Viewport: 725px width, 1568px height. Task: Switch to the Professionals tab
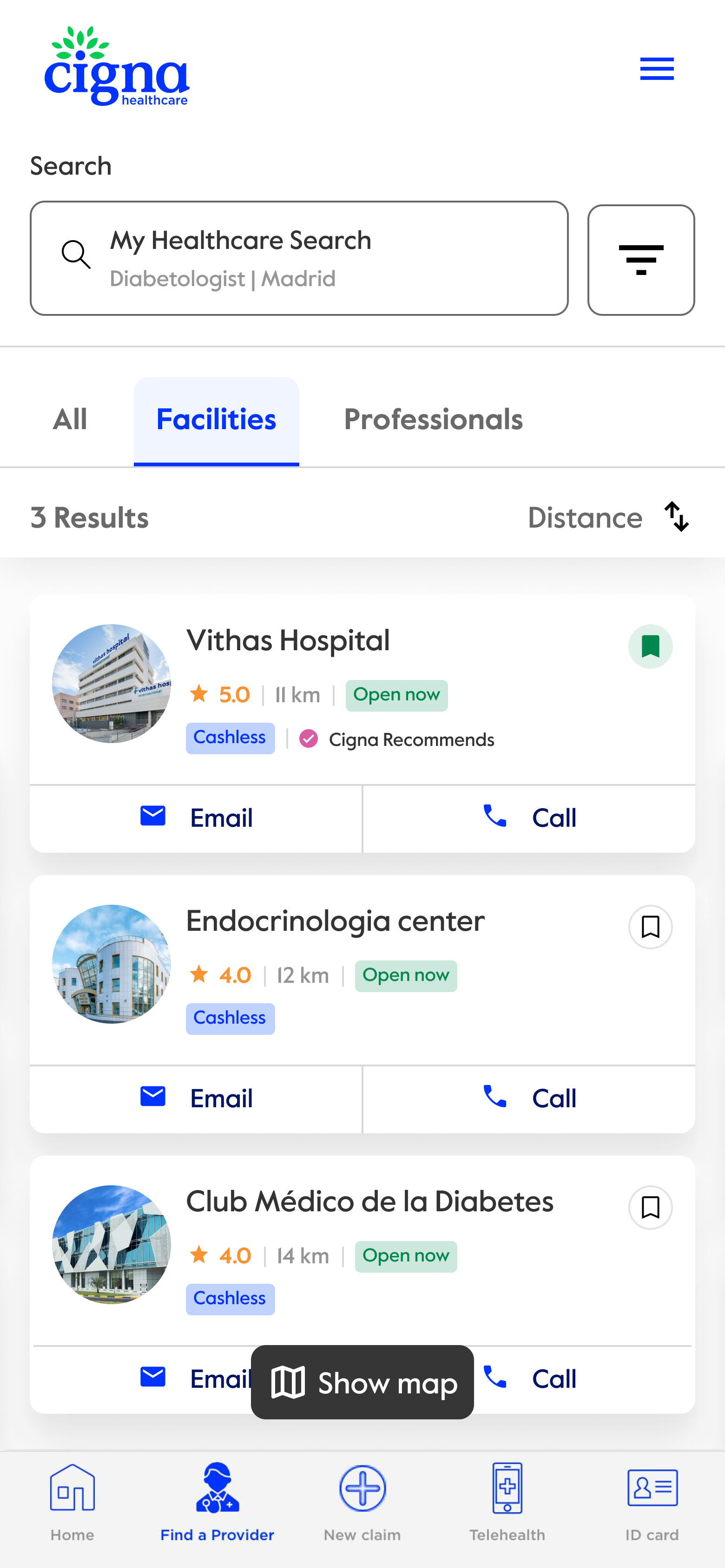(x=433, y=420)
